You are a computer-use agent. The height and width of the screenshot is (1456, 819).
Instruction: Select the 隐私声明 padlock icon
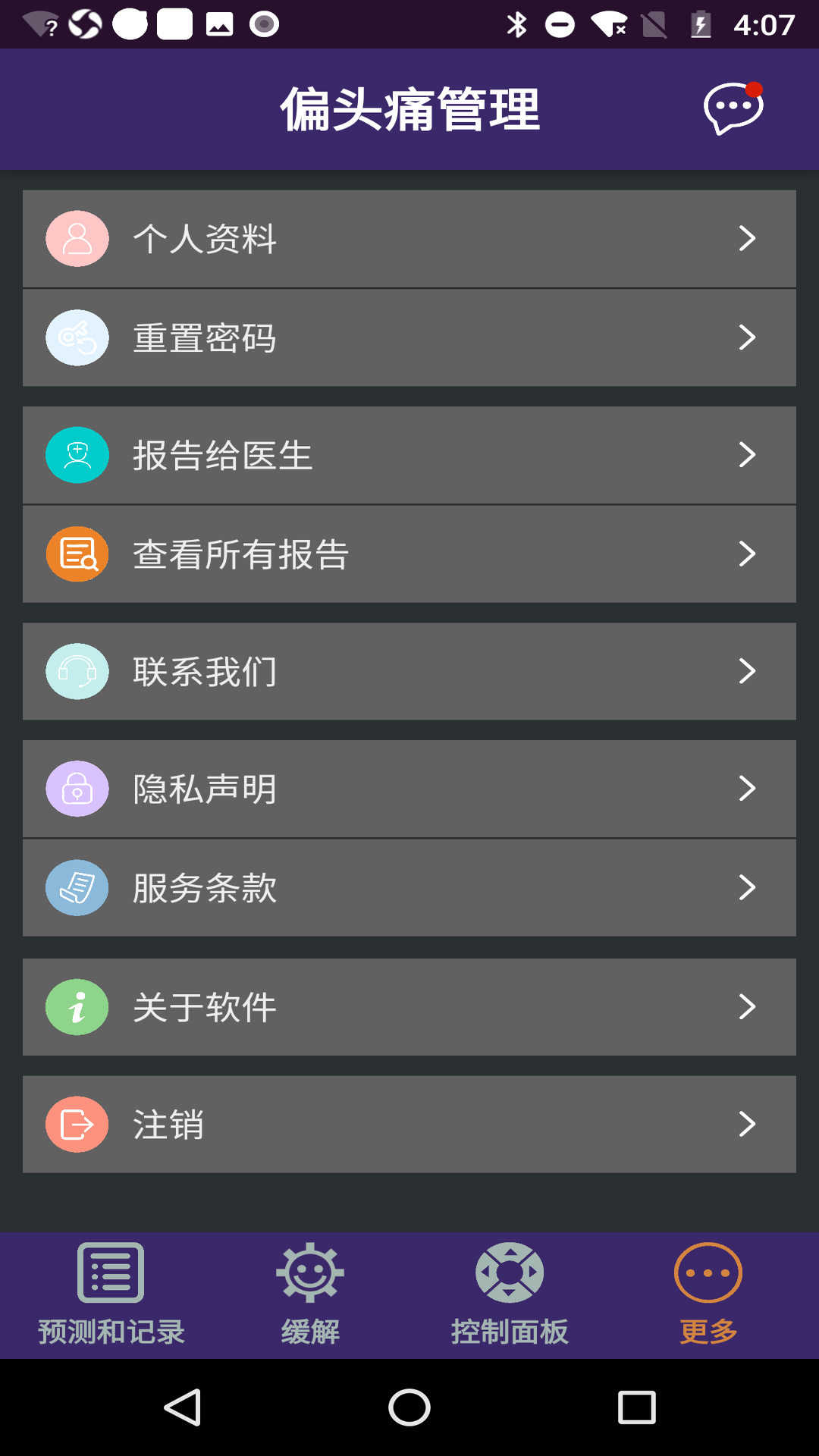[77, 789]
